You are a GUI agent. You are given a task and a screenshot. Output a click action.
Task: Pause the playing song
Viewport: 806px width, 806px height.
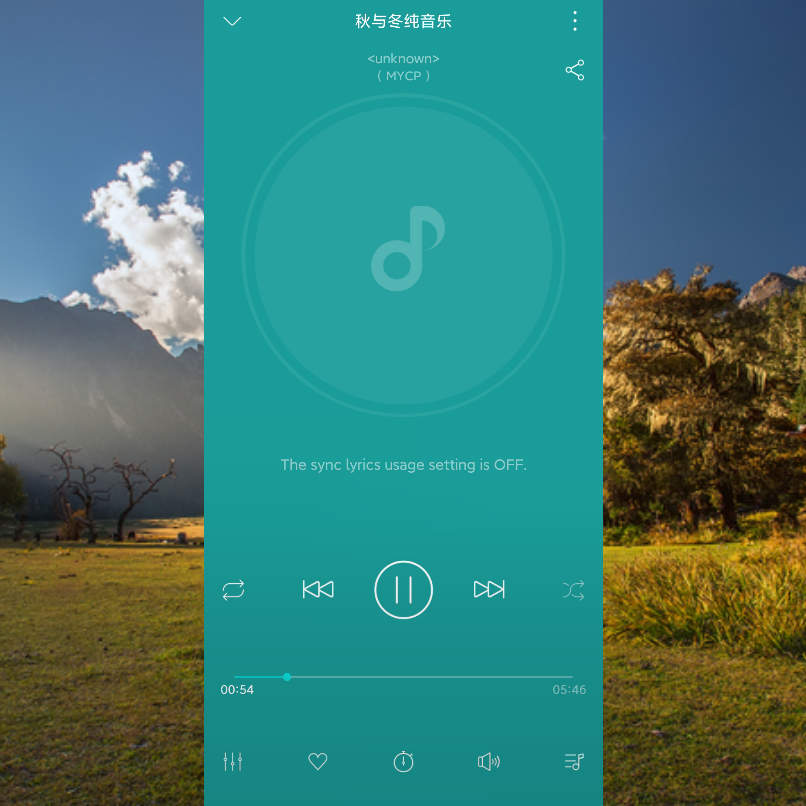tap(403, 590)
